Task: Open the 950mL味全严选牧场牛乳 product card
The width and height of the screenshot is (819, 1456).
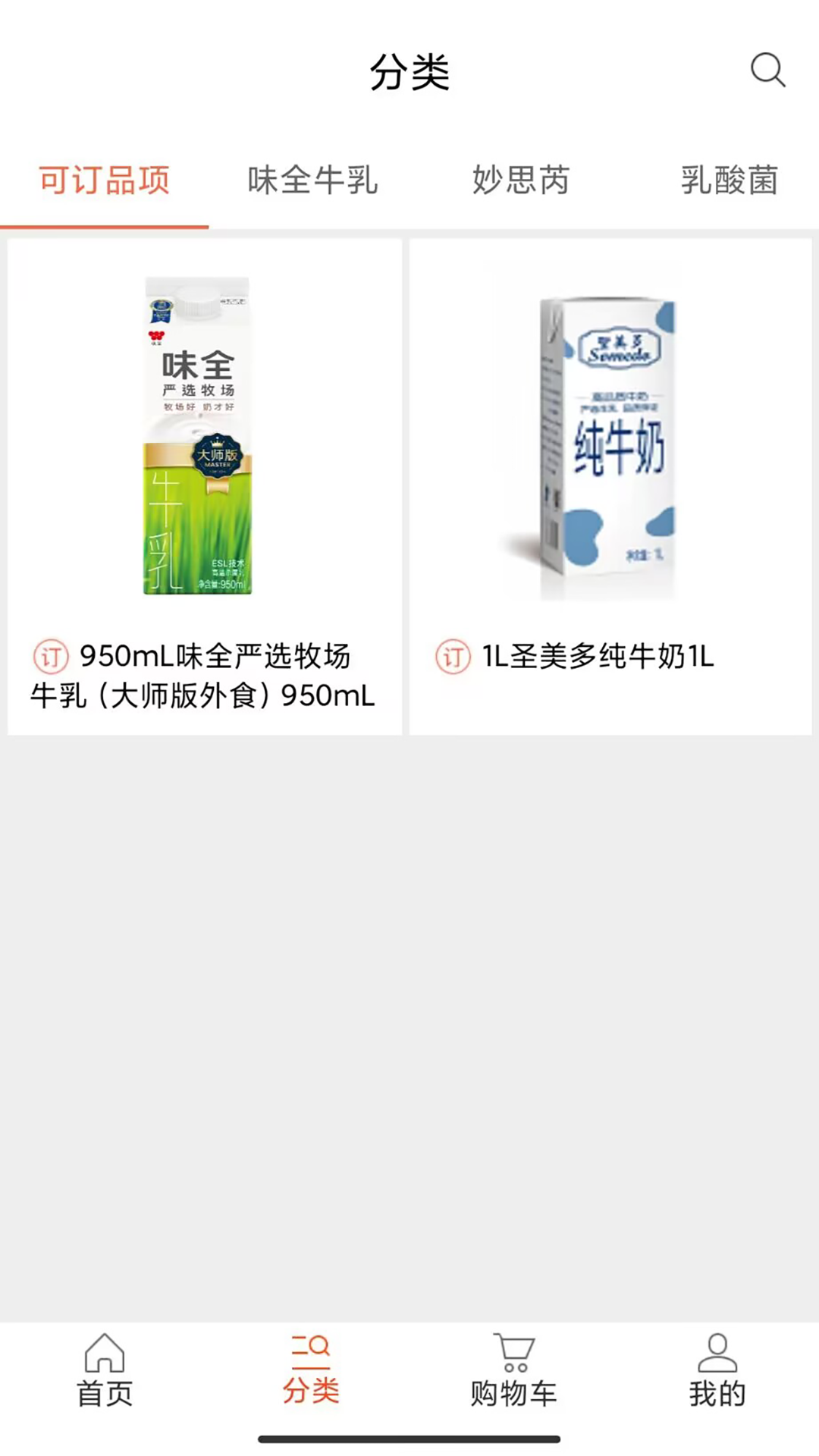Action: tap(205, 486)
